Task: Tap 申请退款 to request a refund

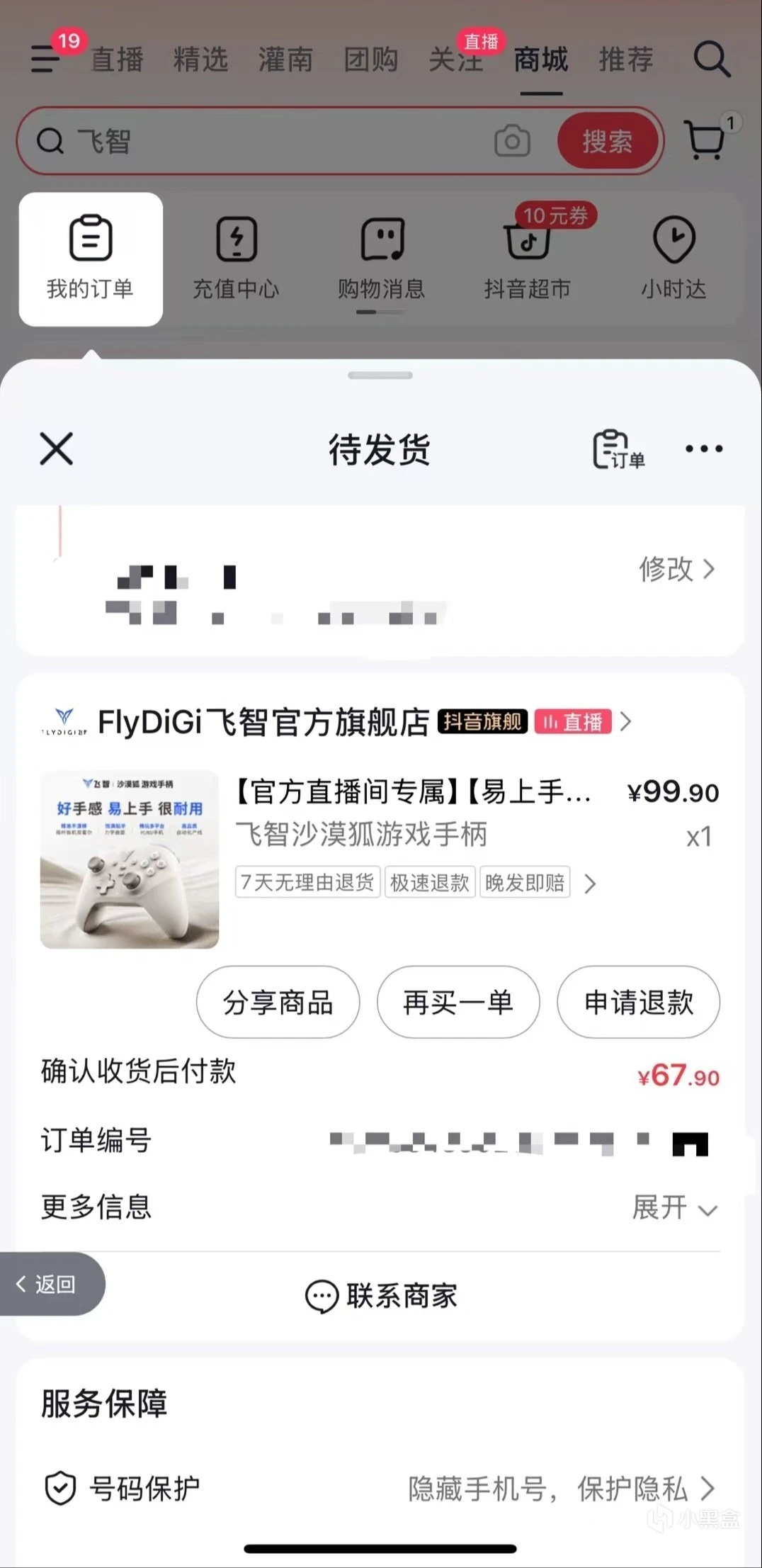Action: (638, 1002)
